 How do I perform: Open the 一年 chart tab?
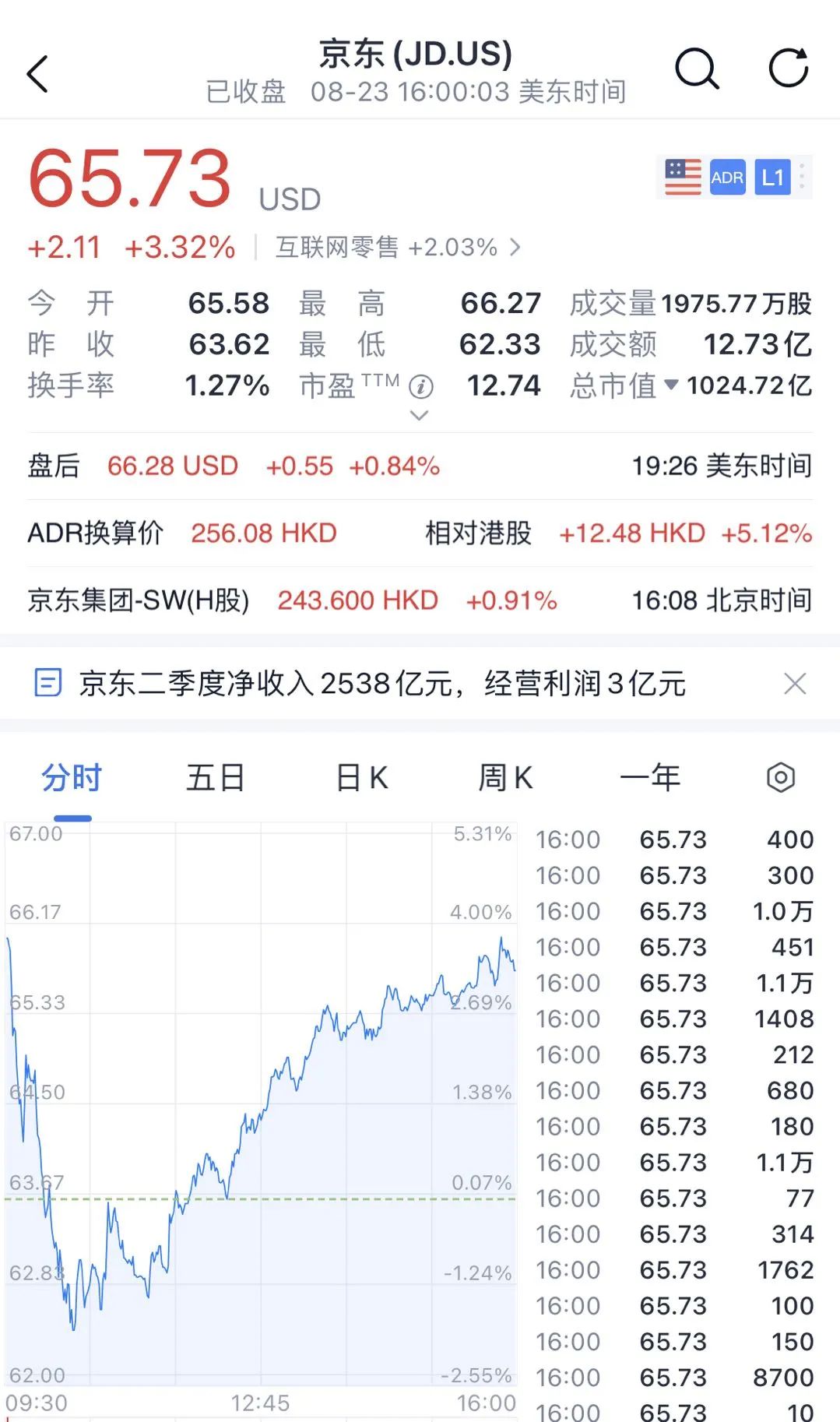[651, 776]
